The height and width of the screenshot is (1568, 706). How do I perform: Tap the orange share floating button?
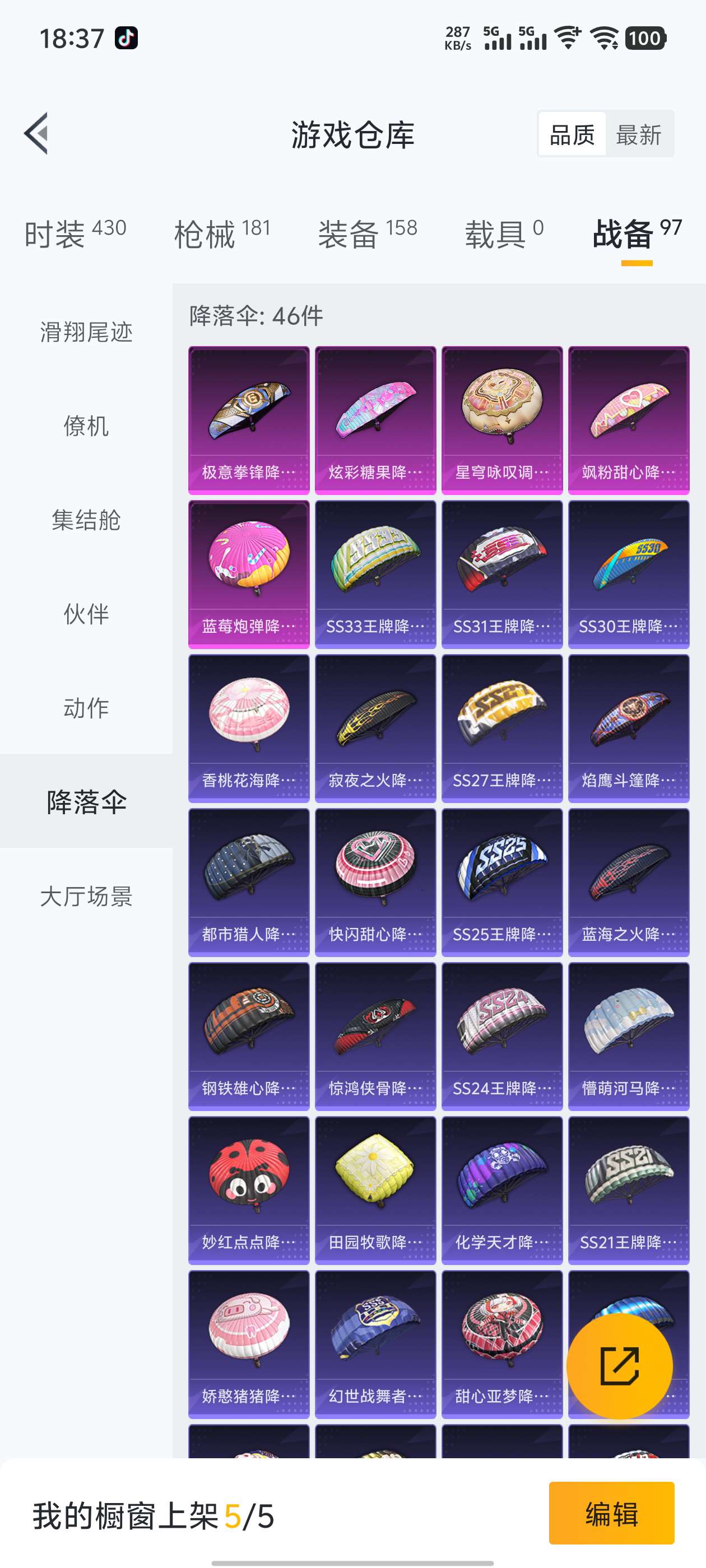coord(619,1366)
